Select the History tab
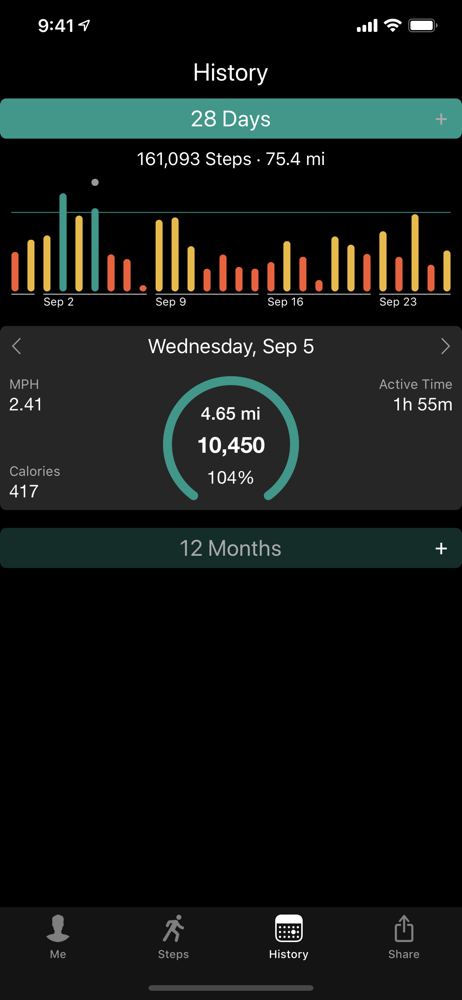This screenshot has height=1000, width=462. (x=288, y=937)
